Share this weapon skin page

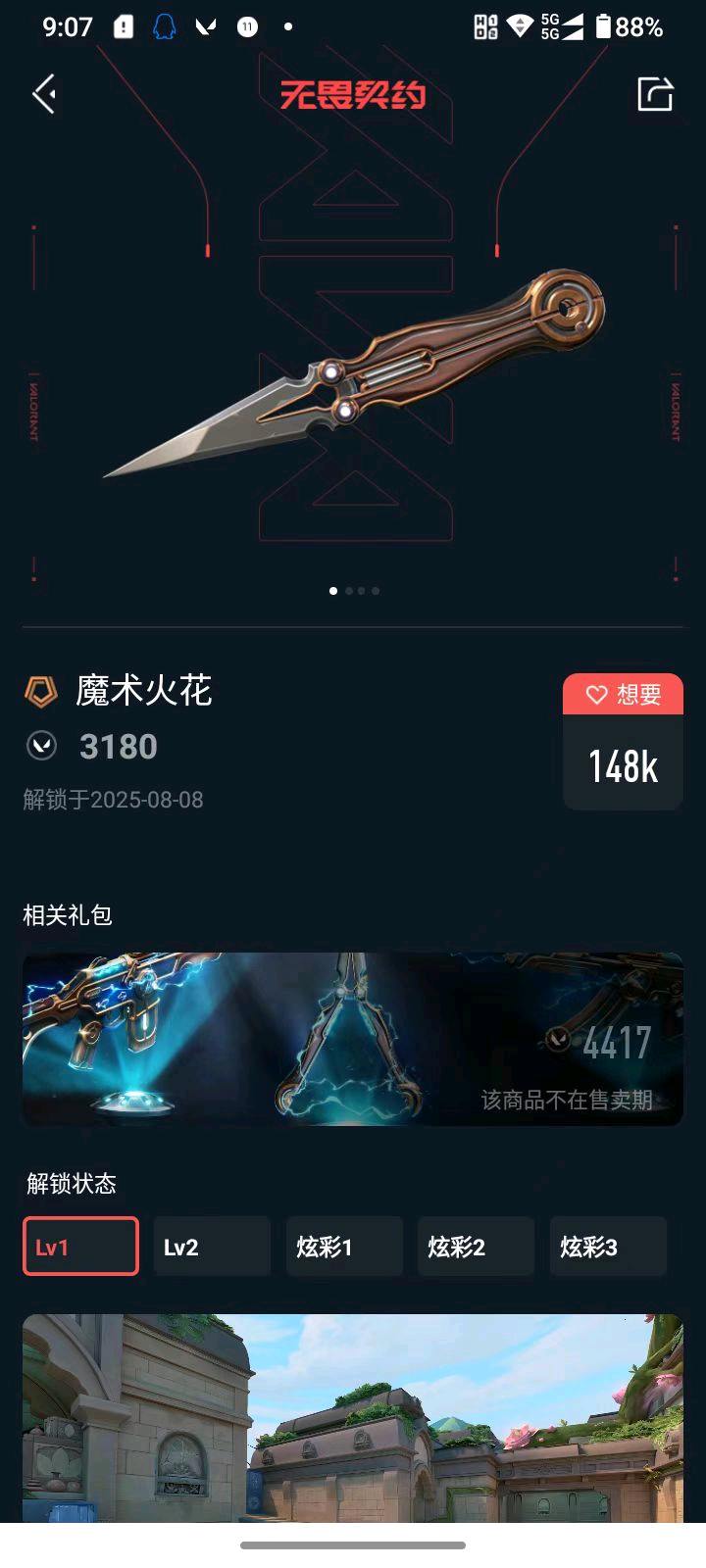coord(655,94)
